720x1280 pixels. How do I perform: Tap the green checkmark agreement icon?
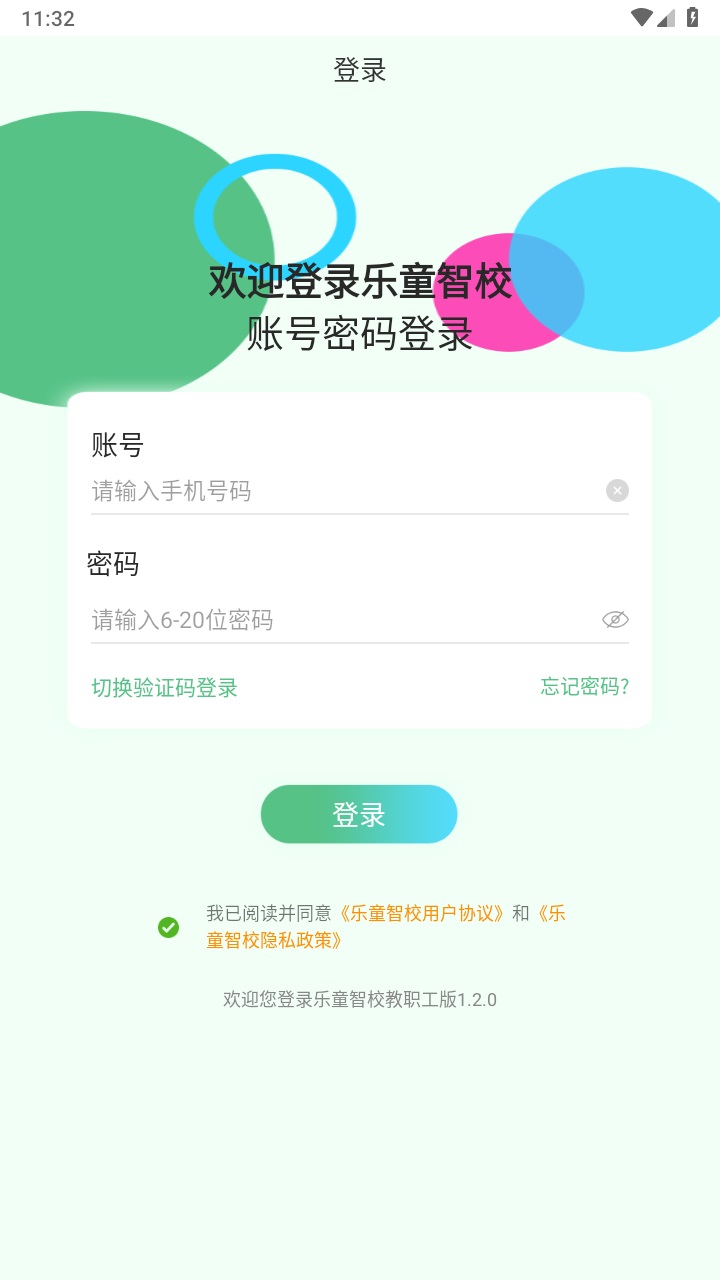click(x=168, y=929)
